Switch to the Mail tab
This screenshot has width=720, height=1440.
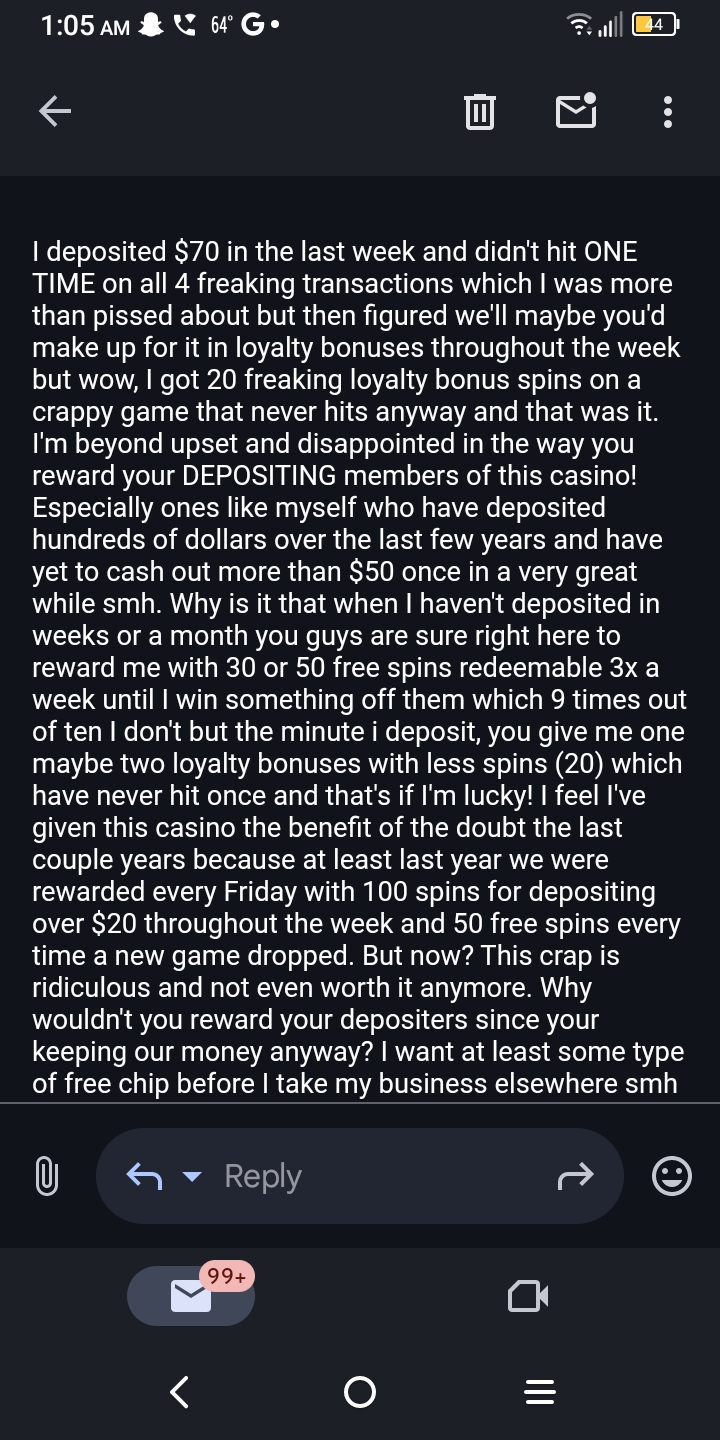(x=191, y=1296)
